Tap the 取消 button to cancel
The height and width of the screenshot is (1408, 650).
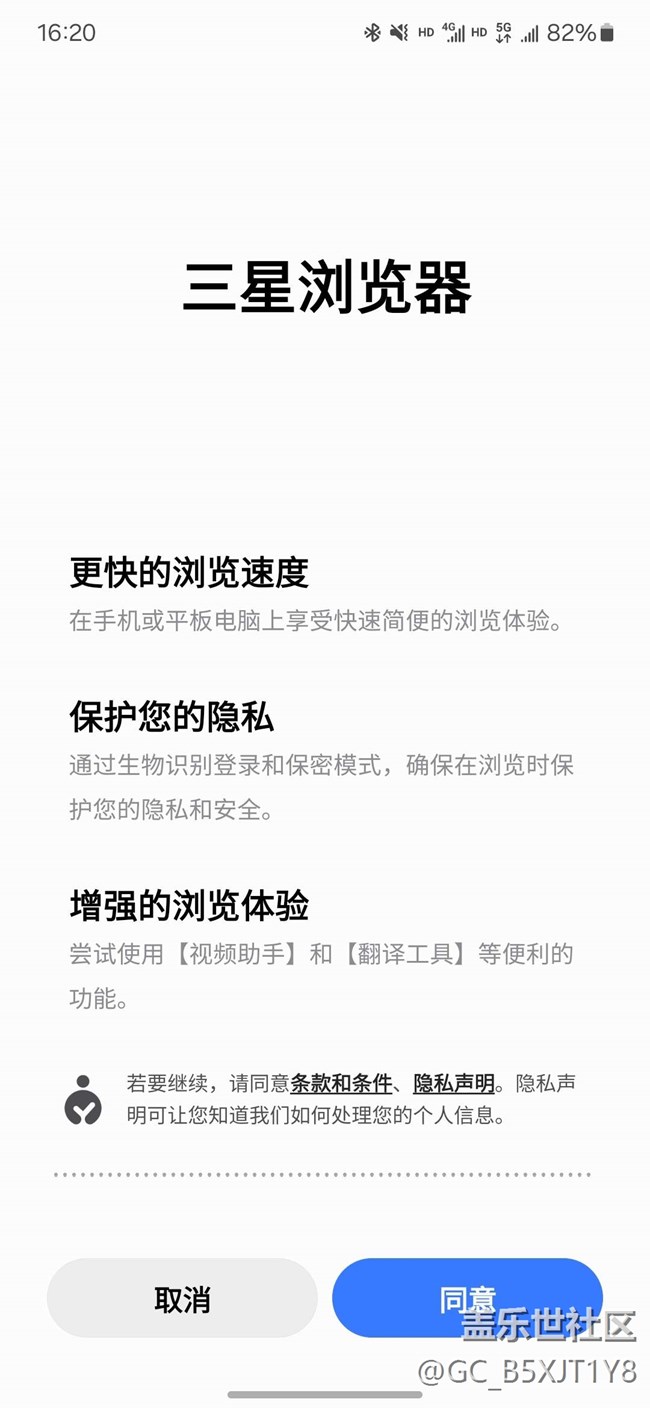tap(182, 1298)
